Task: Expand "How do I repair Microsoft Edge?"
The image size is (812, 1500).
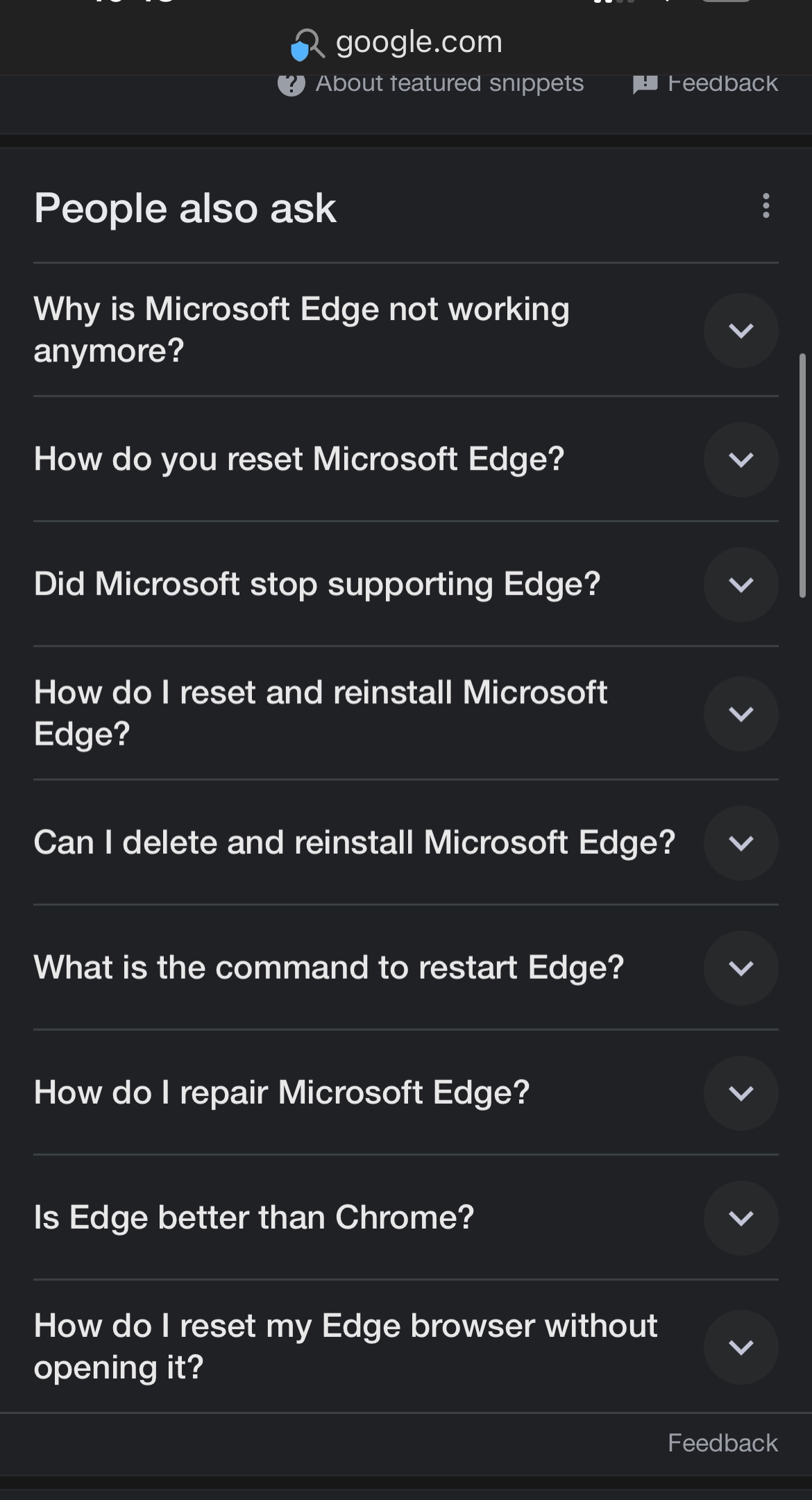Action: click(x=741, y=1093)
